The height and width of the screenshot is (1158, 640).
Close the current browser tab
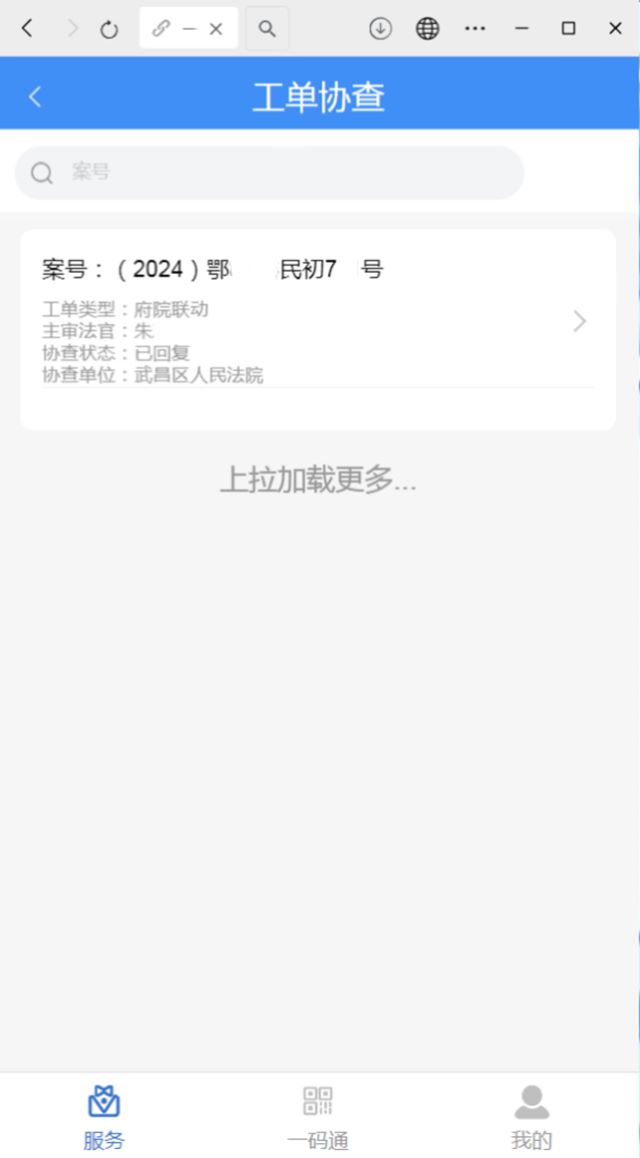(x=216, y=29)
